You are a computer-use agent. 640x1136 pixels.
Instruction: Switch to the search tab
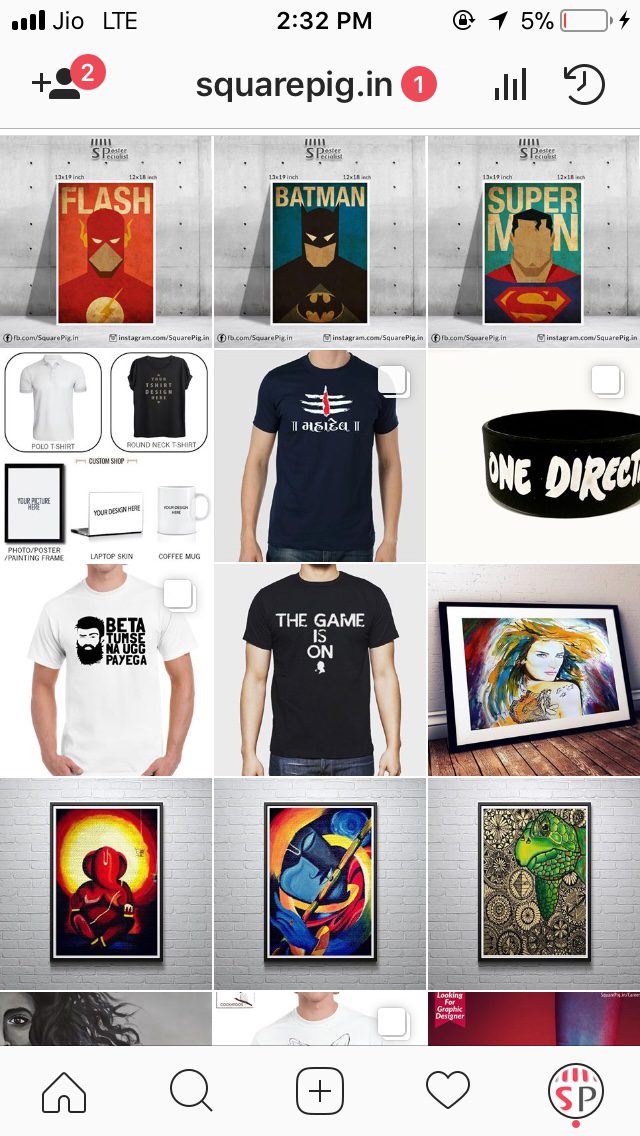191,1089
